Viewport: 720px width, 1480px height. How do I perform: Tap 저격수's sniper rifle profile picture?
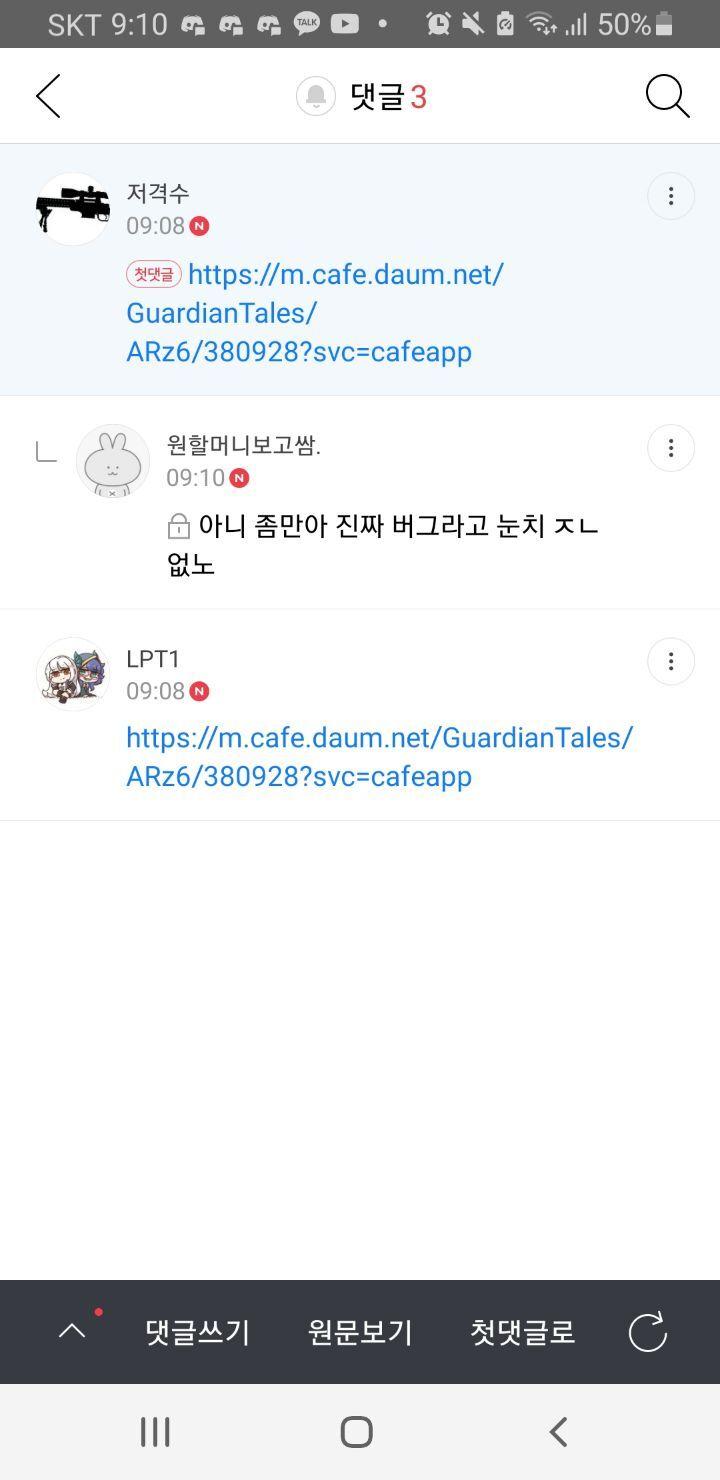(72, 208)
